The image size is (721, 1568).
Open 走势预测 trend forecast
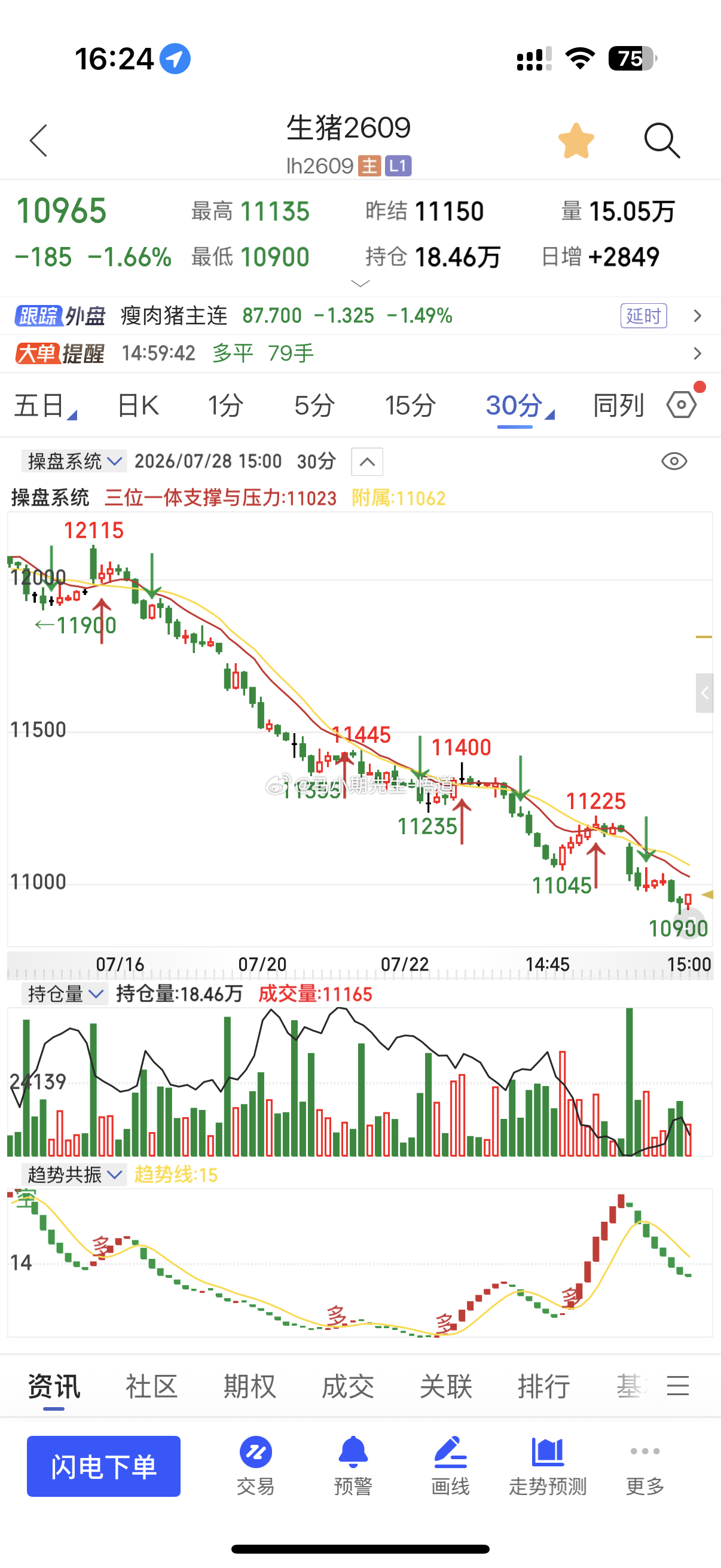tap(548, 1466)
